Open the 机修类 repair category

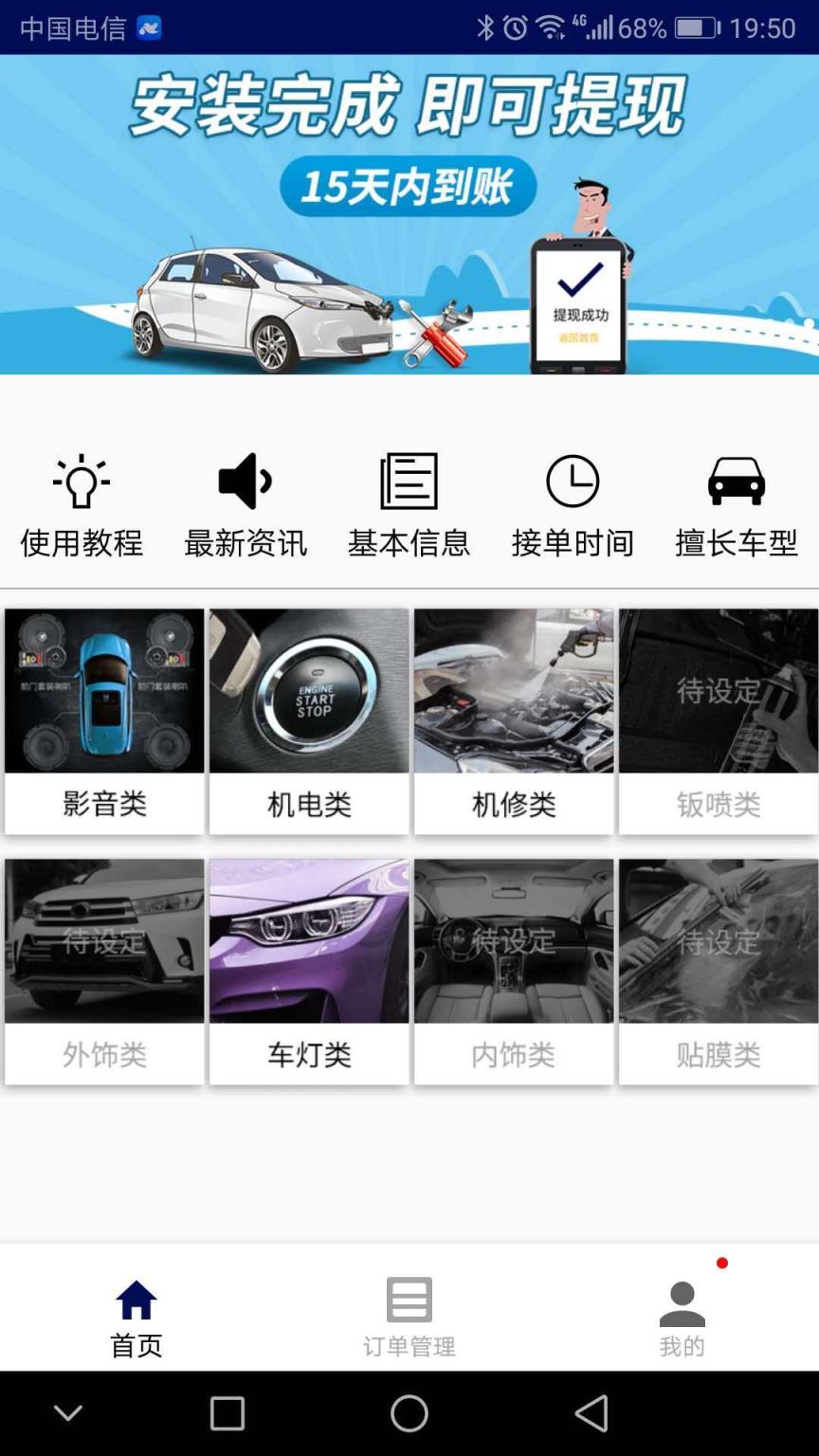(x=513, y=719)
